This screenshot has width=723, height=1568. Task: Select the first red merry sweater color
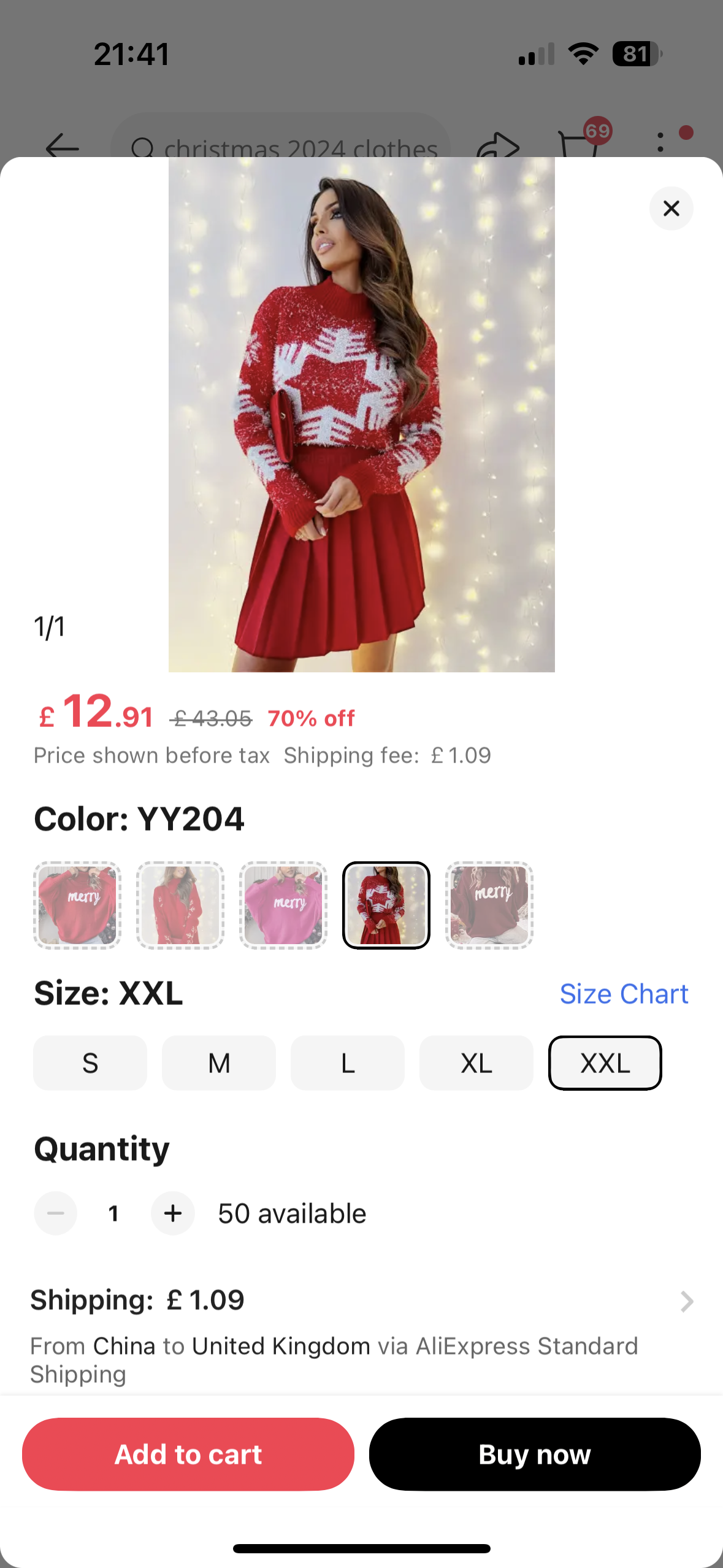[77, 905]
